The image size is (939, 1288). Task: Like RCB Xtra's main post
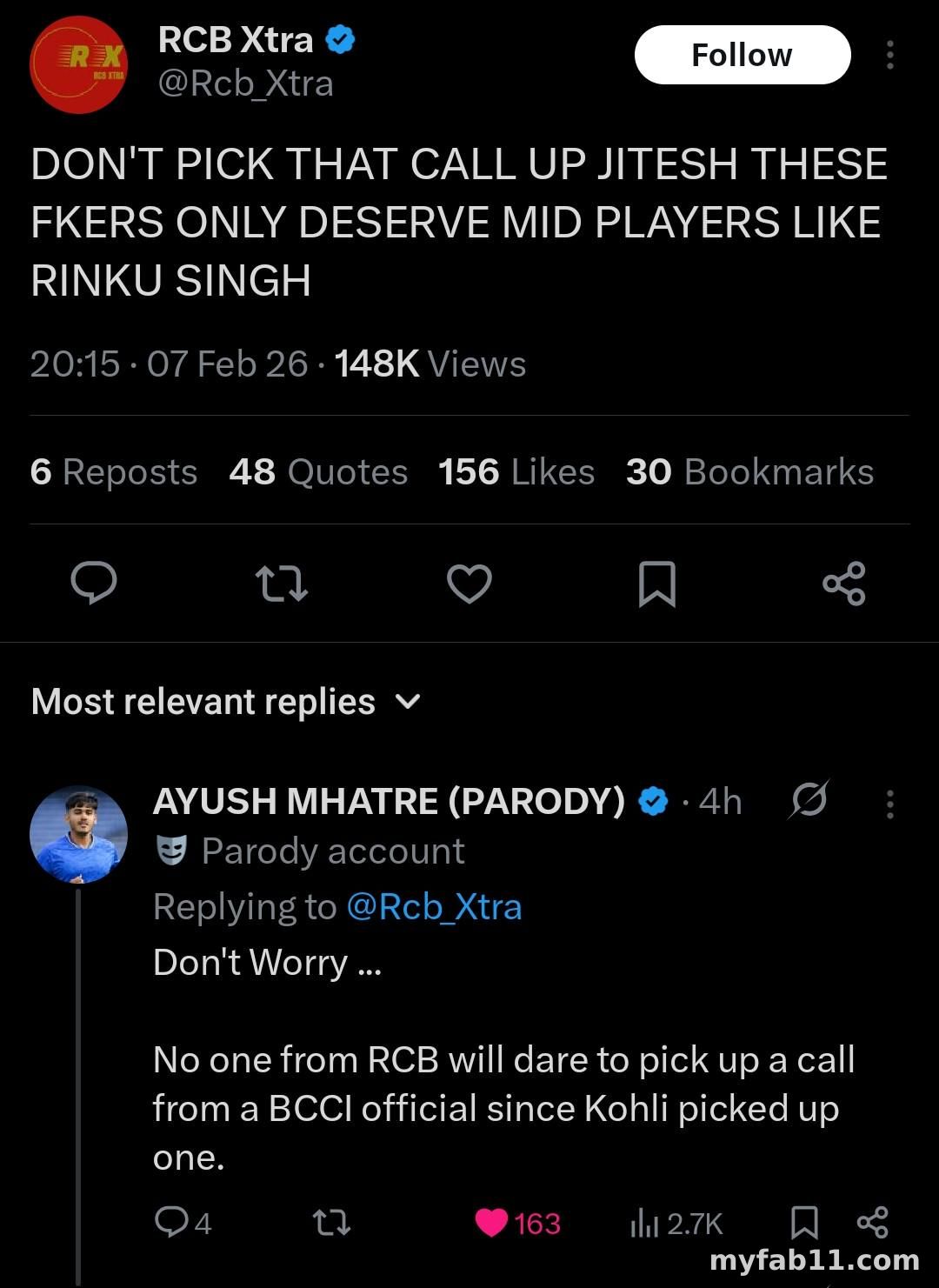[x=469, y=584]
